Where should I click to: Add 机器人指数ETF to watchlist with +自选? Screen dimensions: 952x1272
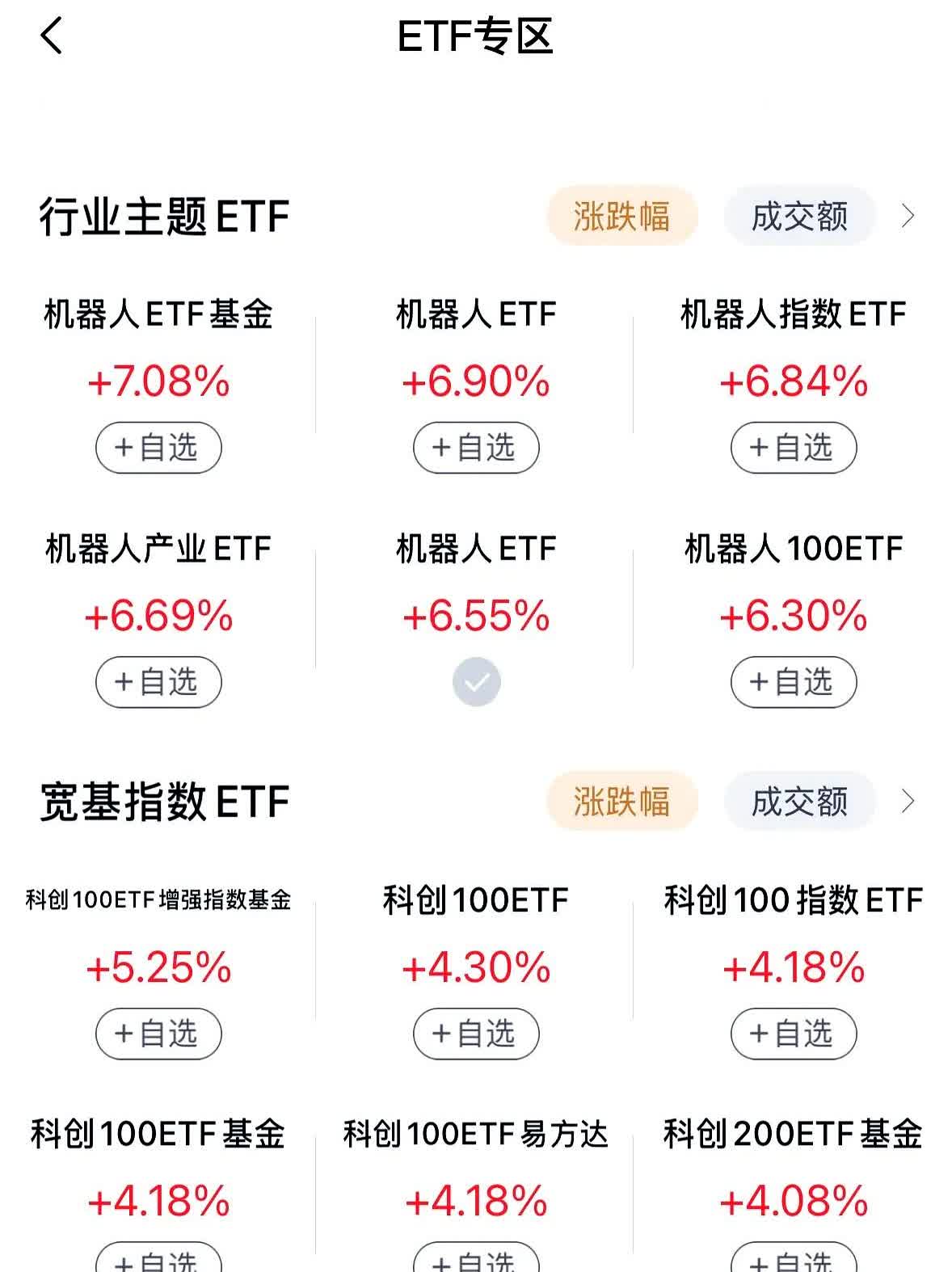click(x=793, y=448)
